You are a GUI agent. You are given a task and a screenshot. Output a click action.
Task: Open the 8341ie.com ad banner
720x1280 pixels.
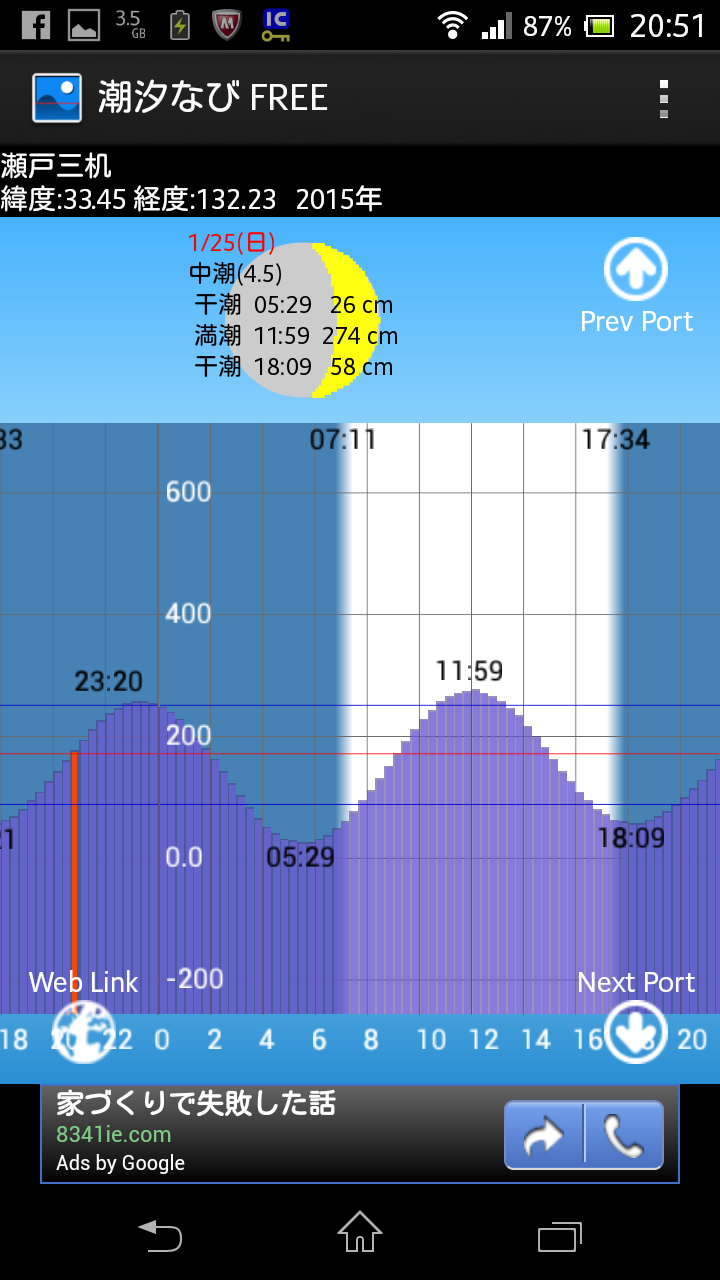pyautogui.click(x=270, y=1134)
